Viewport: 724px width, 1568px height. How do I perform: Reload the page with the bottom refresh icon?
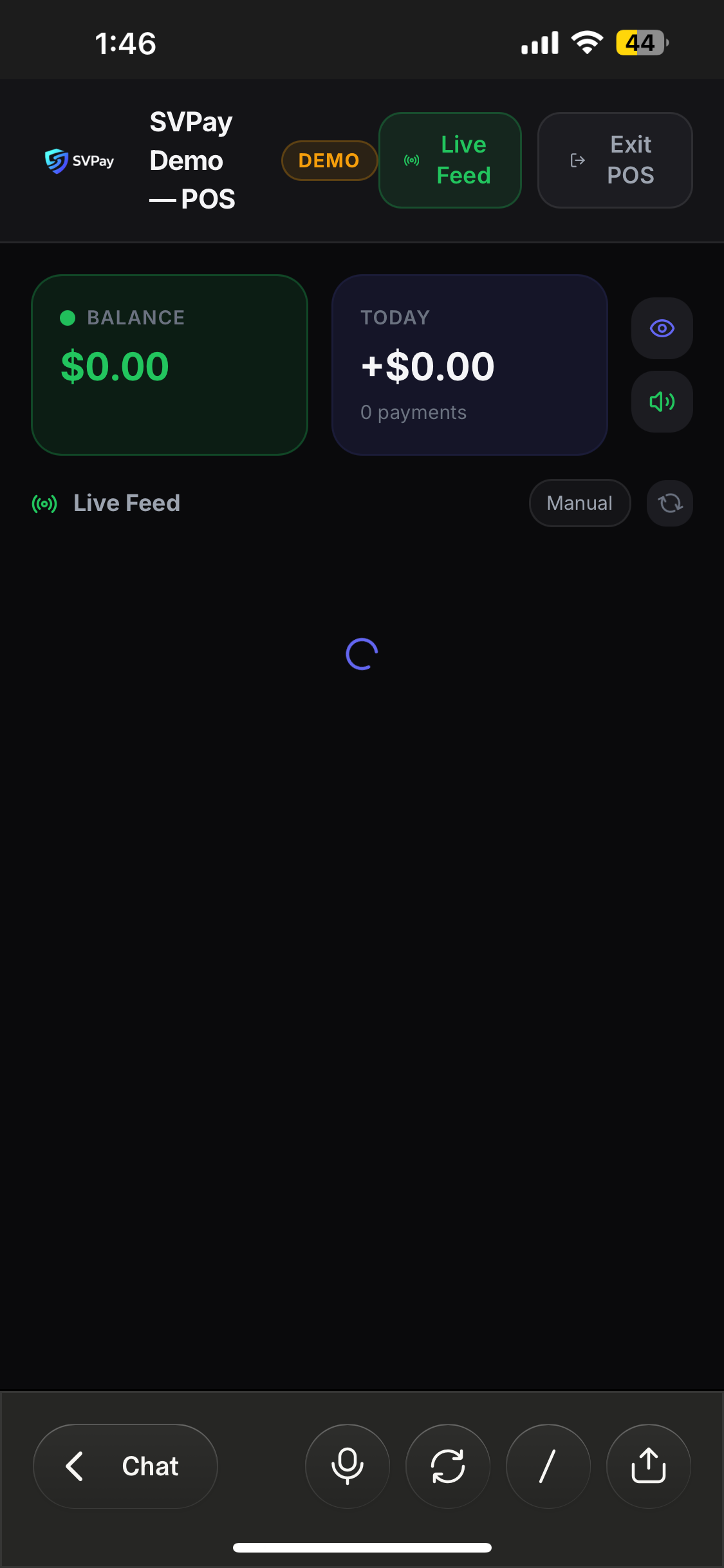(448, 1466)
